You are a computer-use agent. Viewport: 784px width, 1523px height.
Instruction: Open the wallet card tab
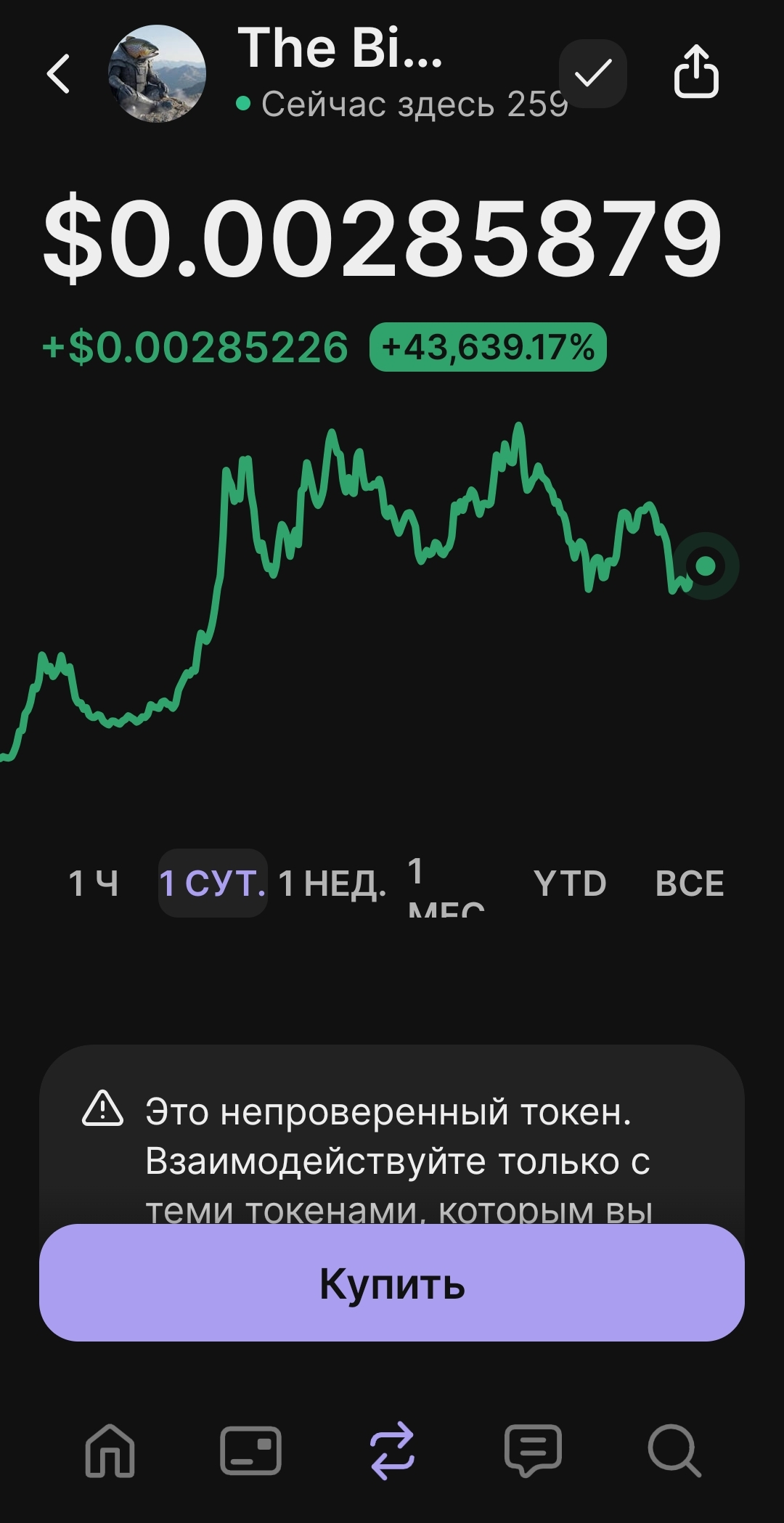(x=250, y=1450)
